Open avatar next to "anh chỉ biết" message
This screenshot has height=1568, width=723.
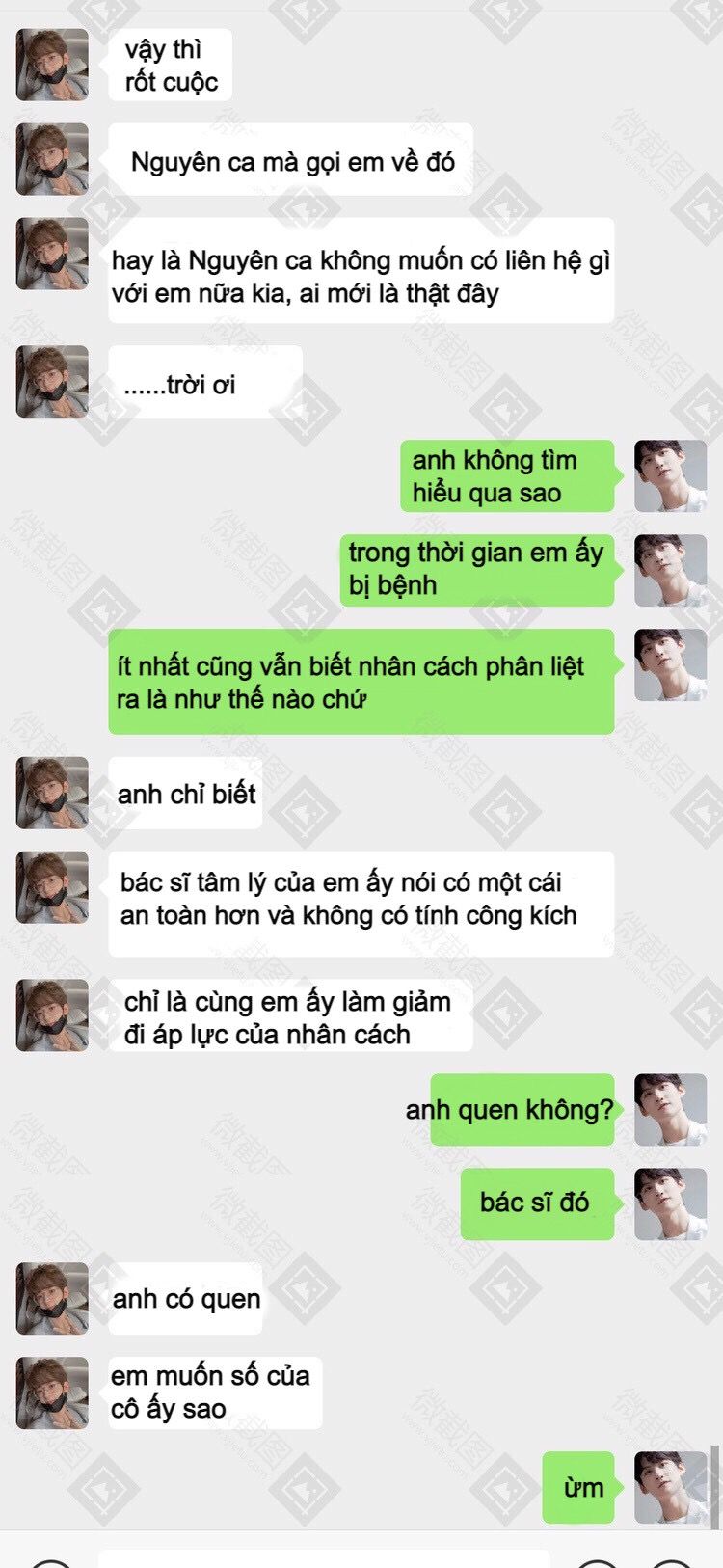point(52,793)
